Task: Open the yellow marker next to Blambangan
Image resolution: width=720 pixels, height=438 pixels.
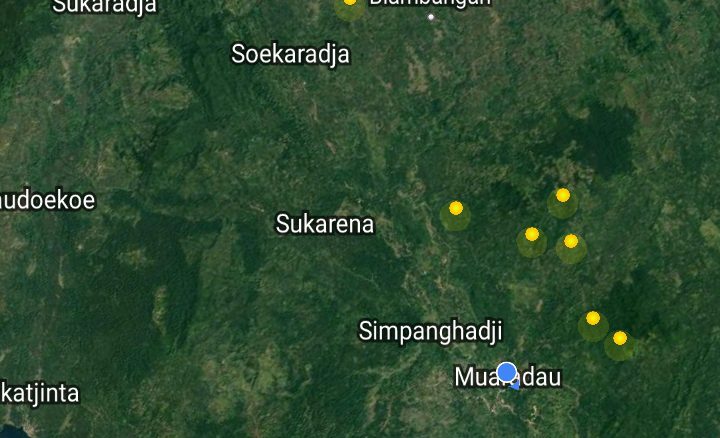Action: [349, 3]
